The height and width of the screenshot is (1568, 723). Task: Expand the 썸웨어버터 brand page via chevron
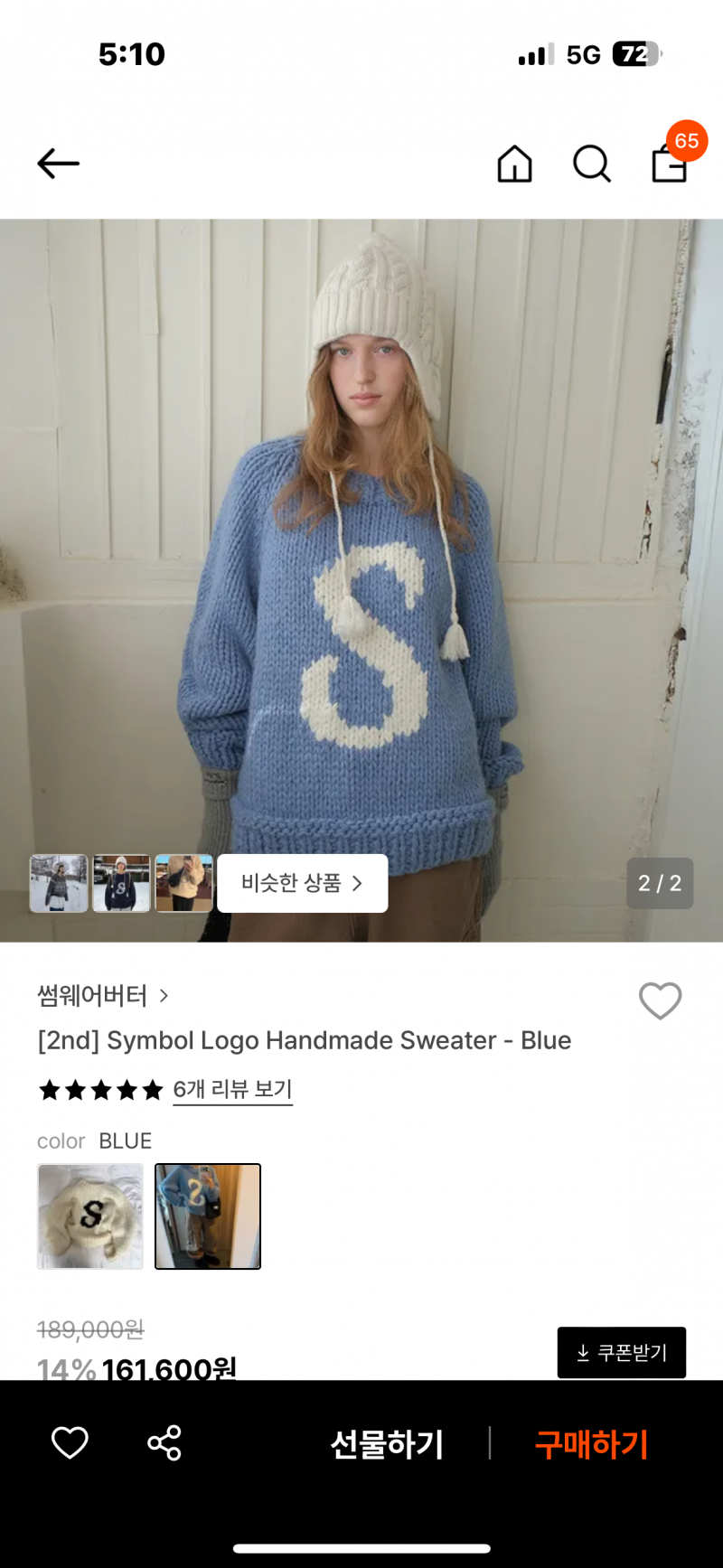[x=164, y=995]
